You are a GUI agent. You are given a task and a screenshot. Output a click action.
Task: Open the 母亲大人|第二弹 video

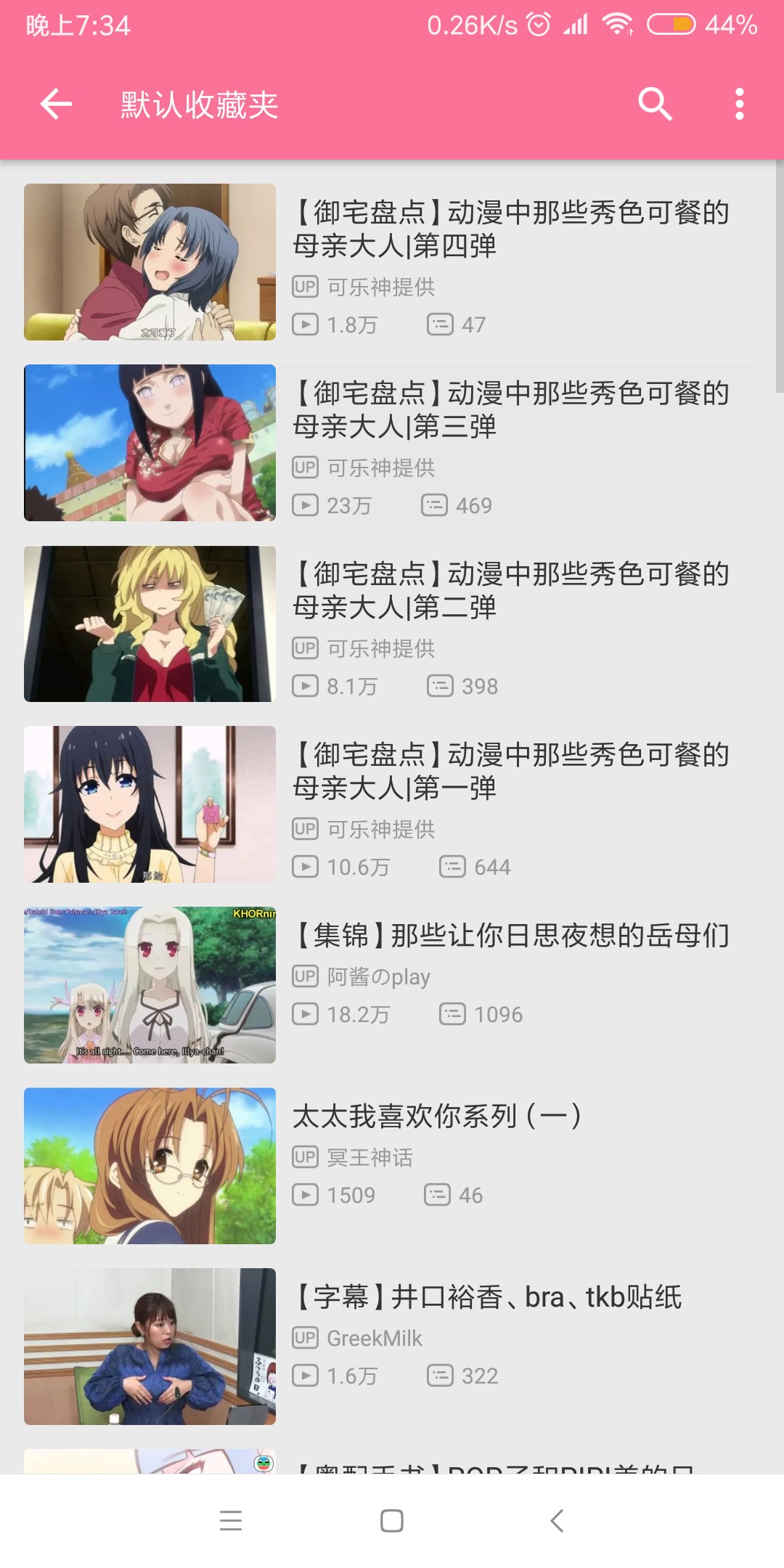click(392, 624)
